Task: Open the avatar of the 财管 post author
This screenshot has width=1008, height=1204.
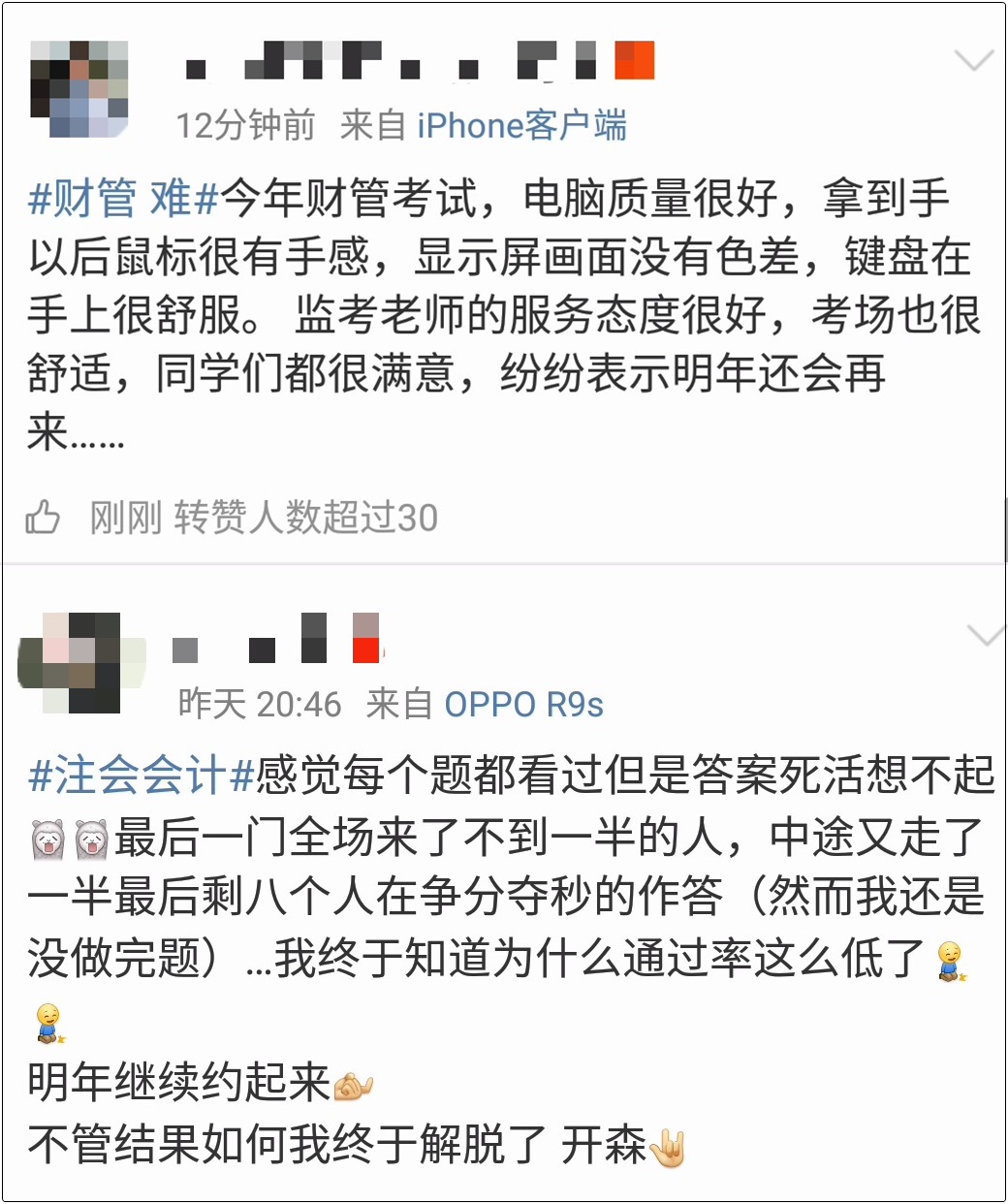Action: pos(79,89)
